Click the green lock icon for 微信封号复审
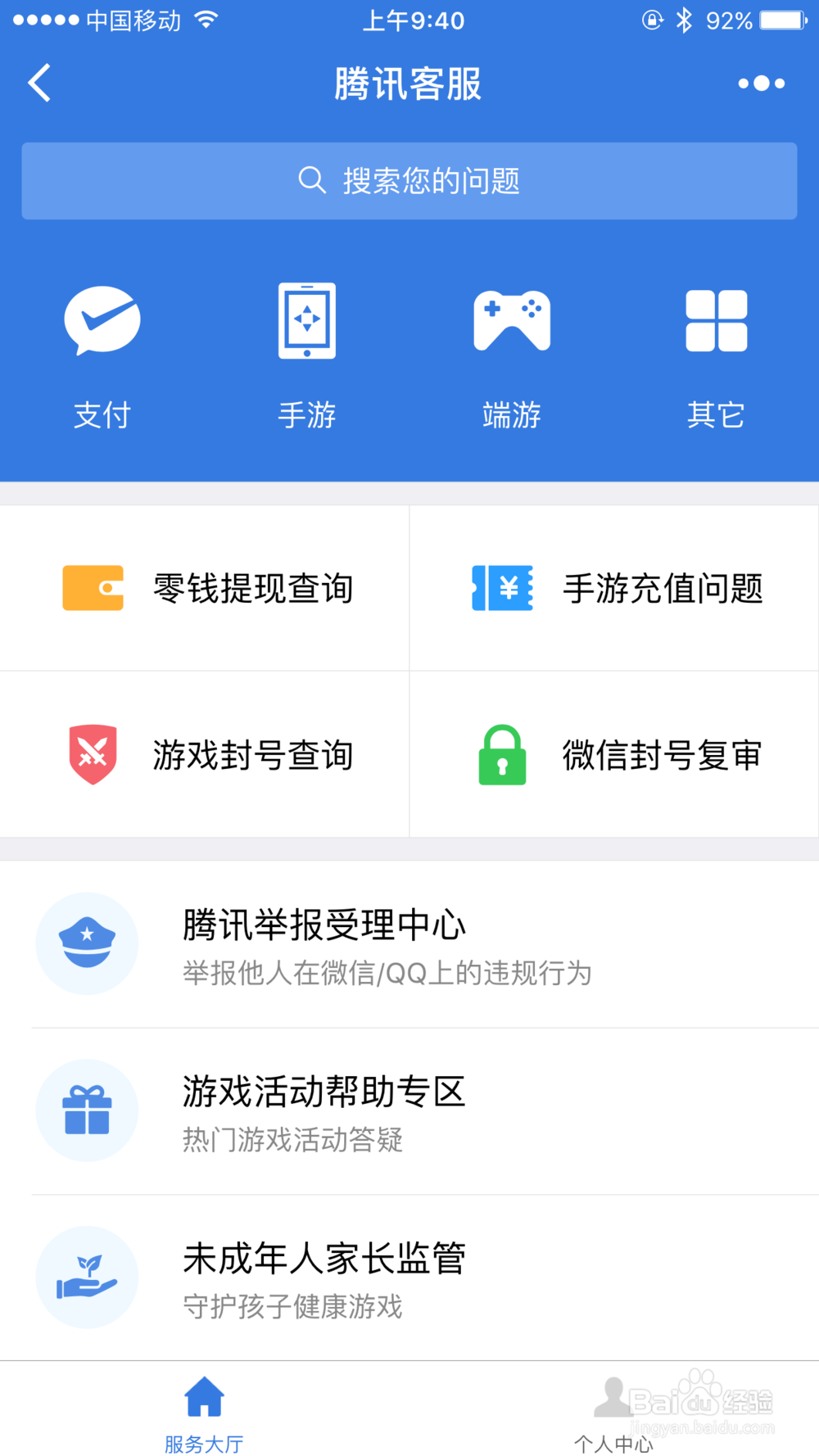The image size is (819, 1456). click(501, 755)
